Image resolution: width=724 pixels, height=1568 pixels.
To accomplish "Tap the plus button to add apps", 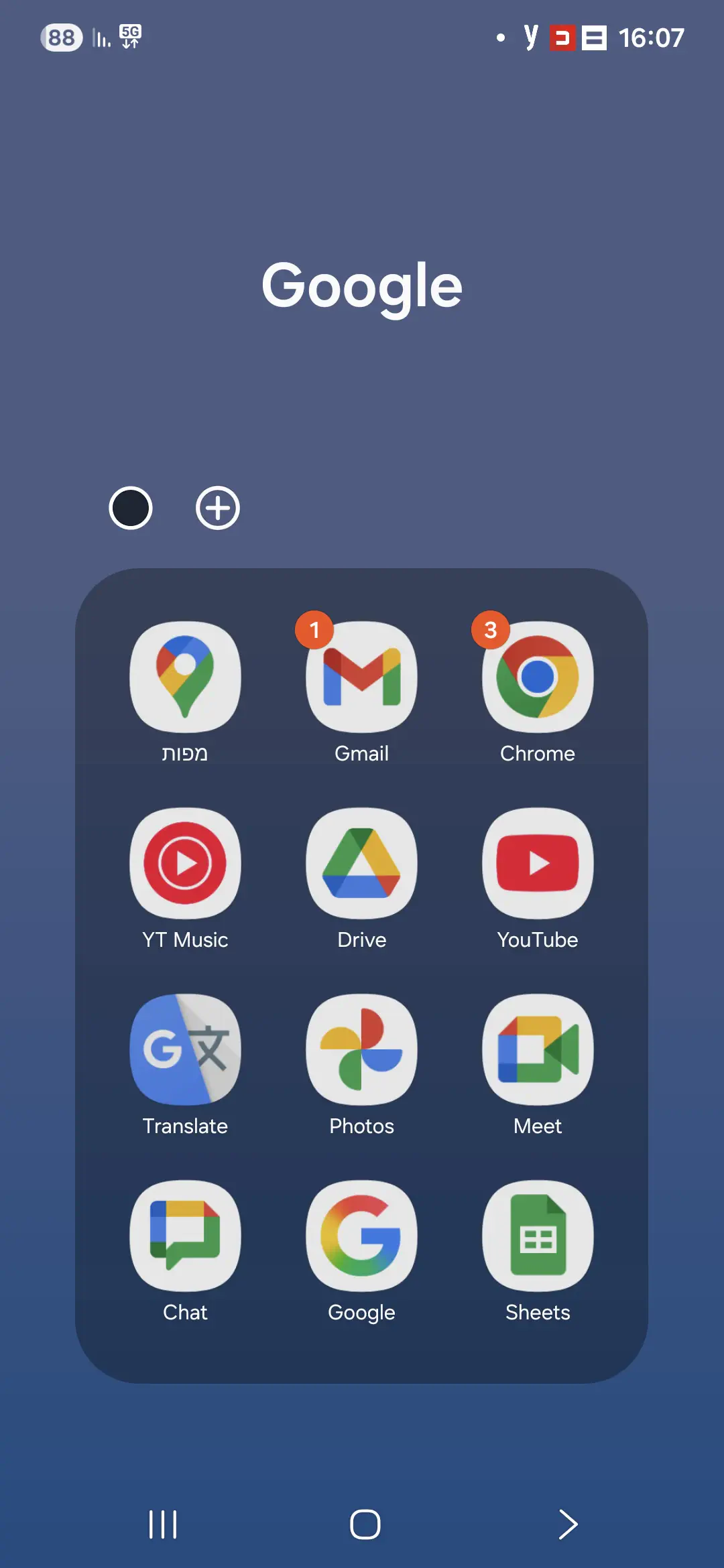I will click(218, 508).
